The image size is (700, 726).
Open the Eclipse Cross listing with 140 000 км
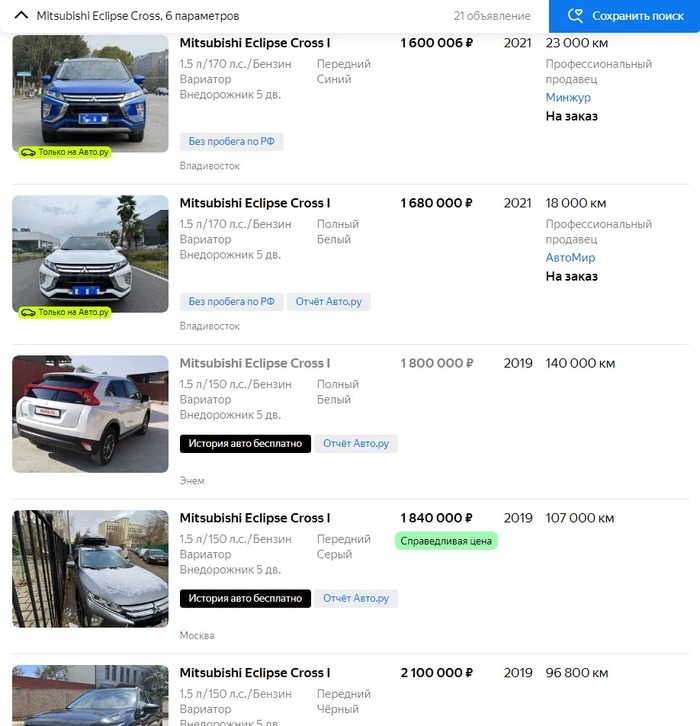(x=254, y=363)
